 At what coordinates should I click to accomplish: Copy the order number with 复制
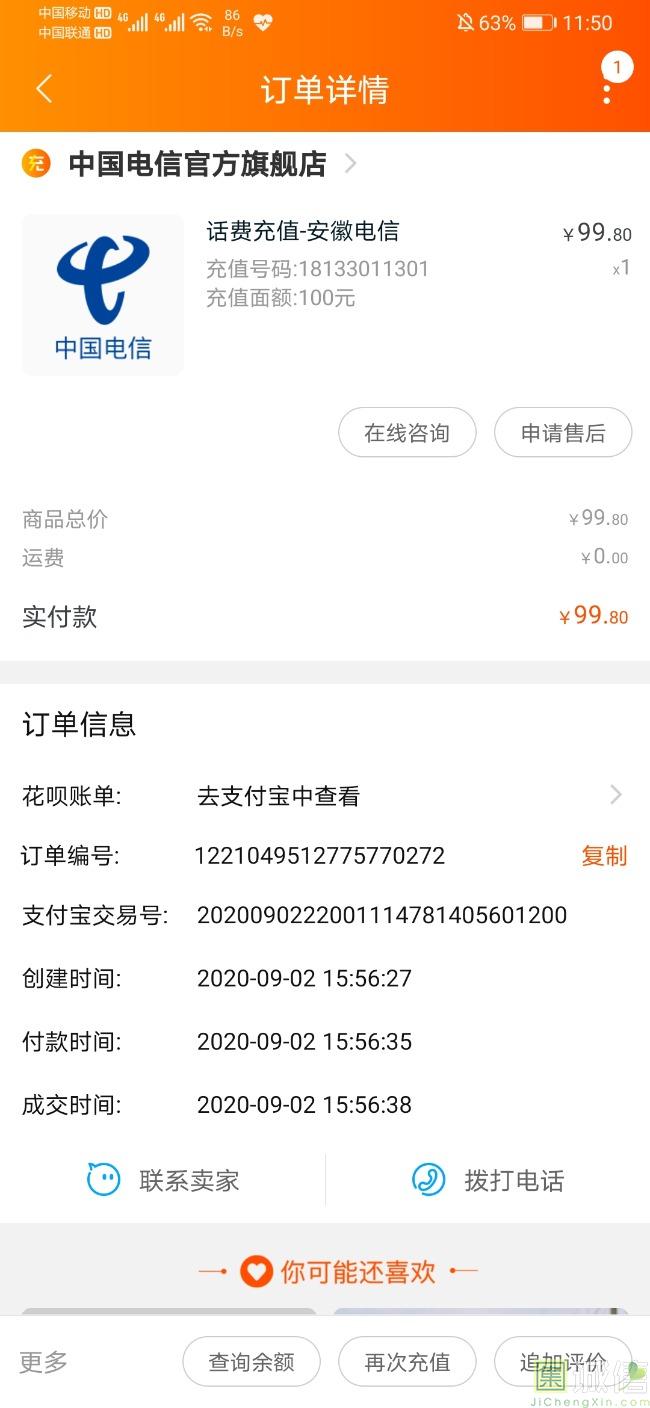tap(604, 856)
